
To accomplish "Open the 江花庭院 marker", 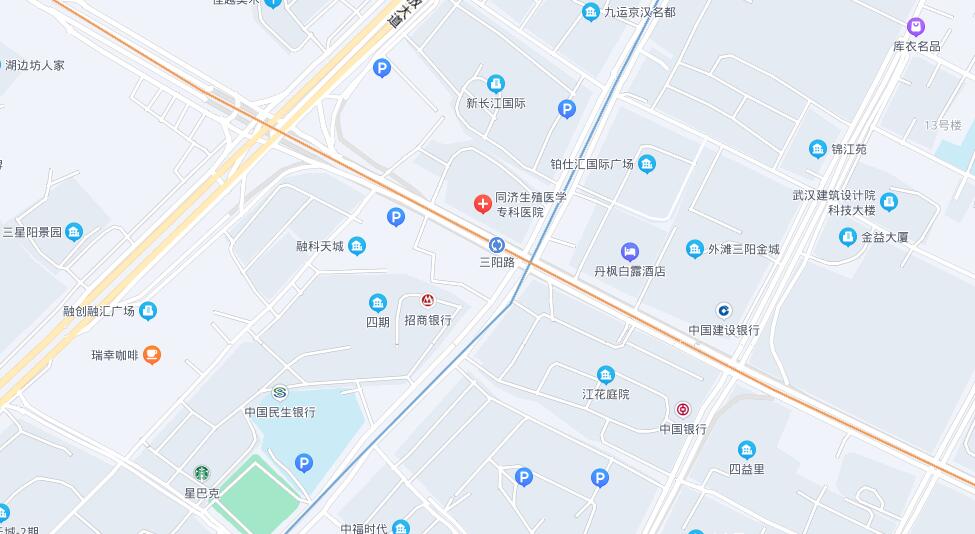I will click(x=606, y=375).
